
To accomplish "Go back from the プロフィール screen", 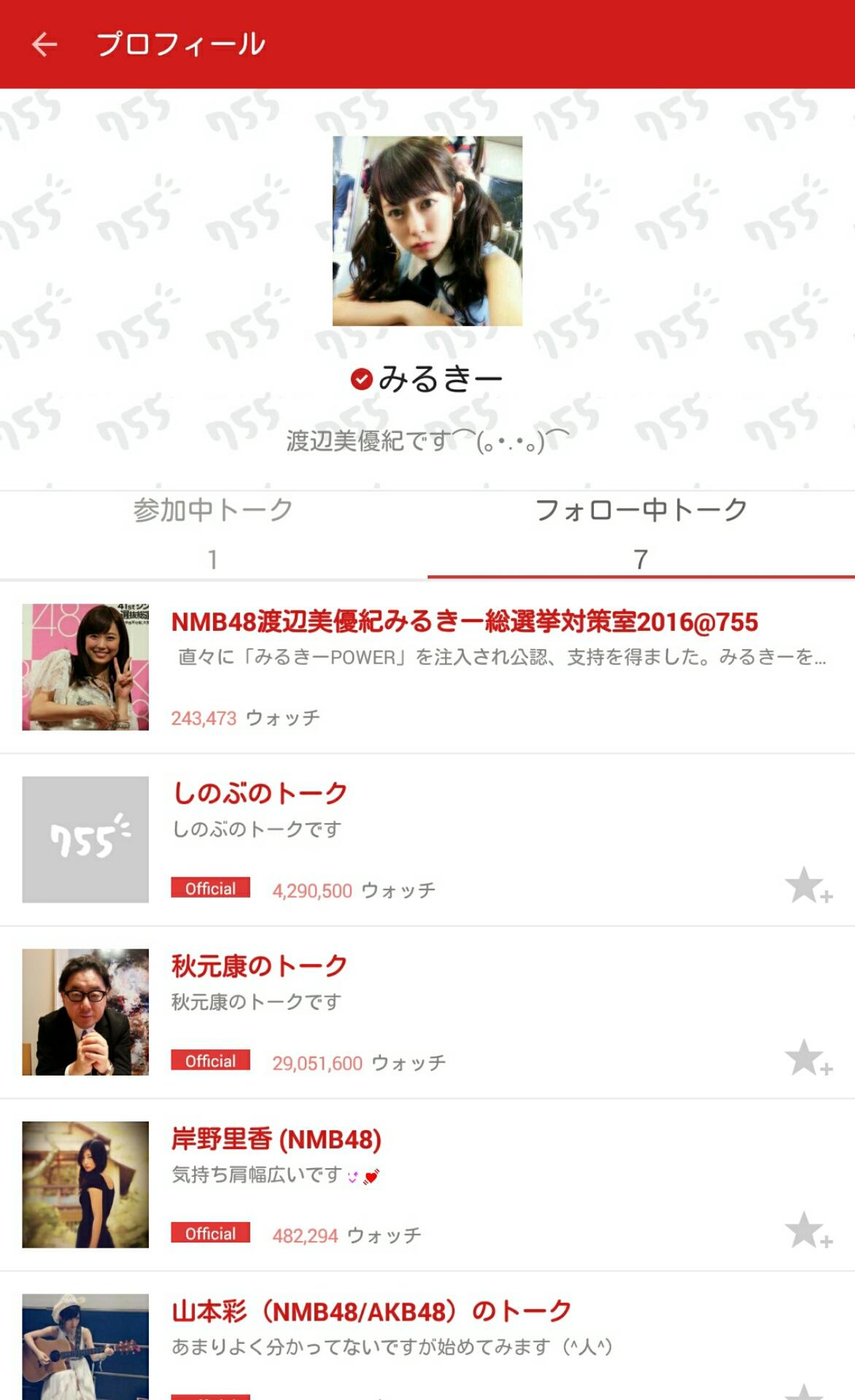I will [x=45, y=44].
